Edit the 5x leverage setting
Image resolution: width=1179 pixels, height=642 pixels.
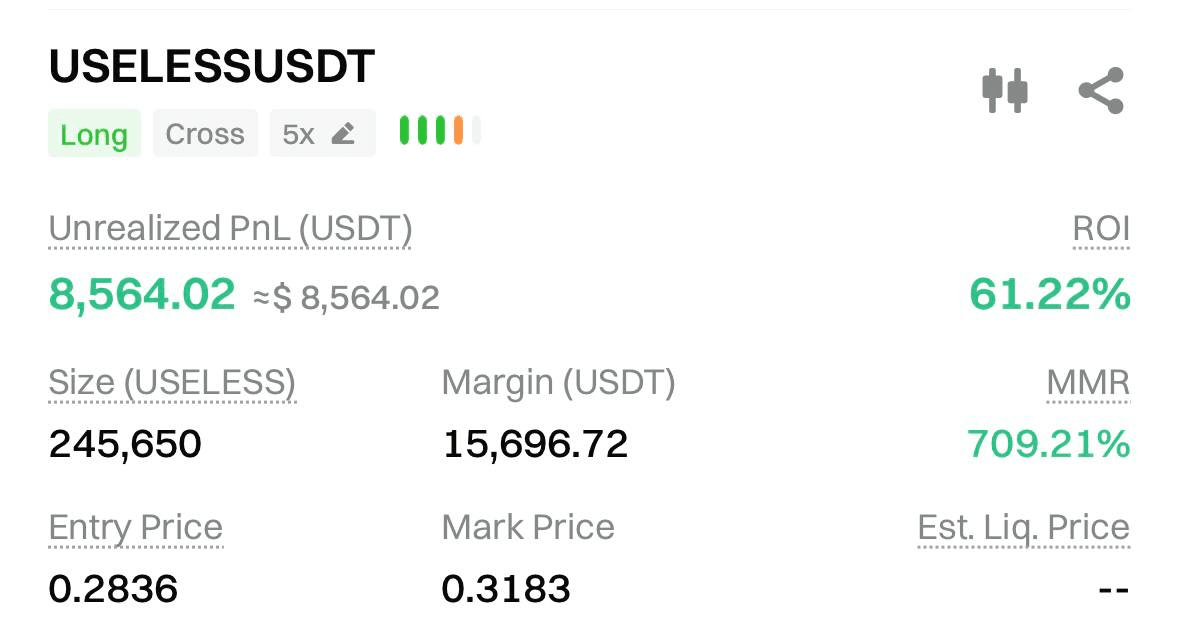[322, 134]
